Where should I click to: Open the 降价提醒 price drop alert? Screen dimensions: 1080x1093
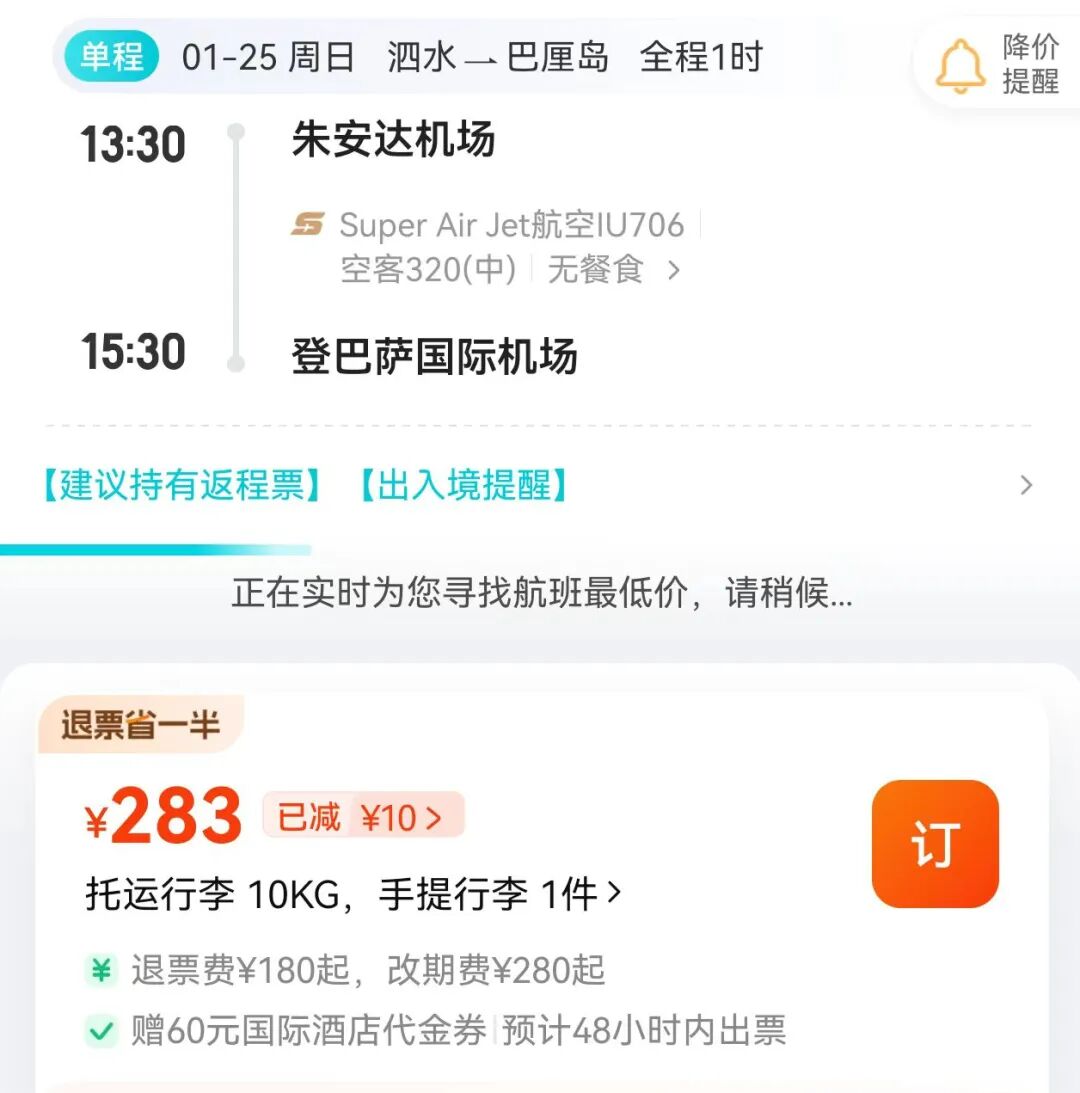point(998,64)
